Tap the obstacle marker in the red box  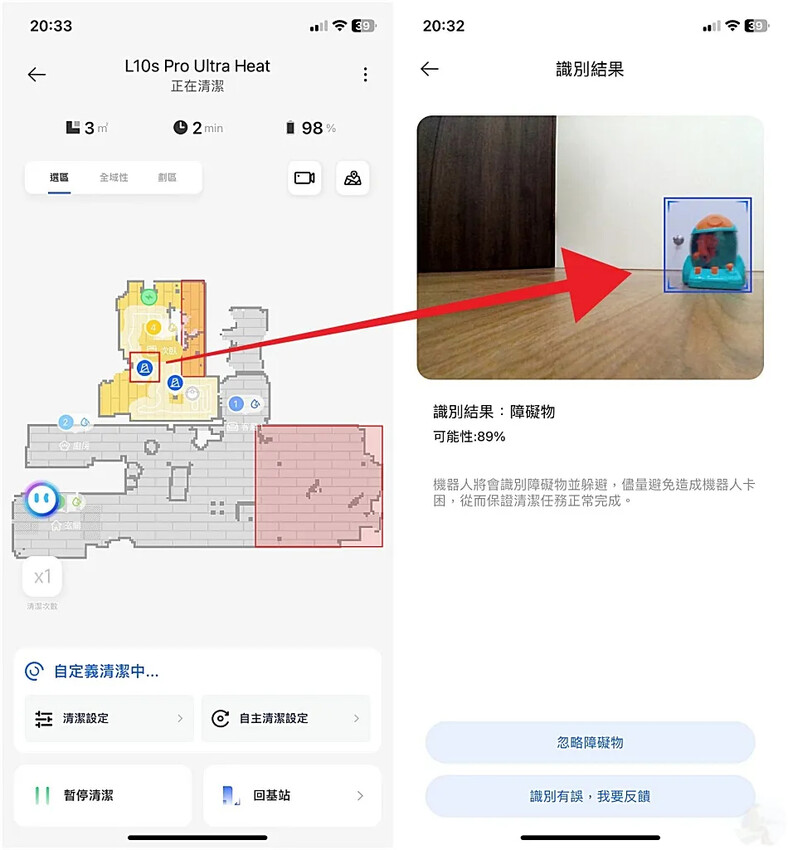[x=145, y=368]
